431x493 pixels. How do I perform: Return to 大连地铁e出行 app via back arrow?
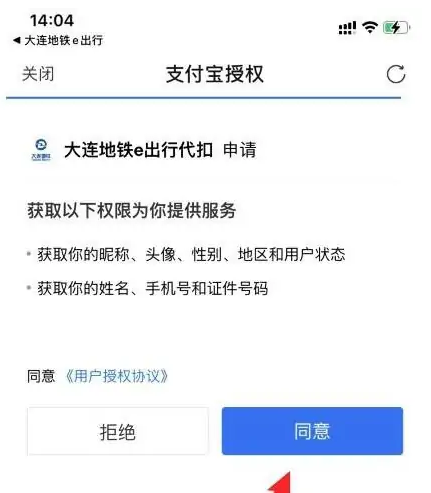(58, 41)
